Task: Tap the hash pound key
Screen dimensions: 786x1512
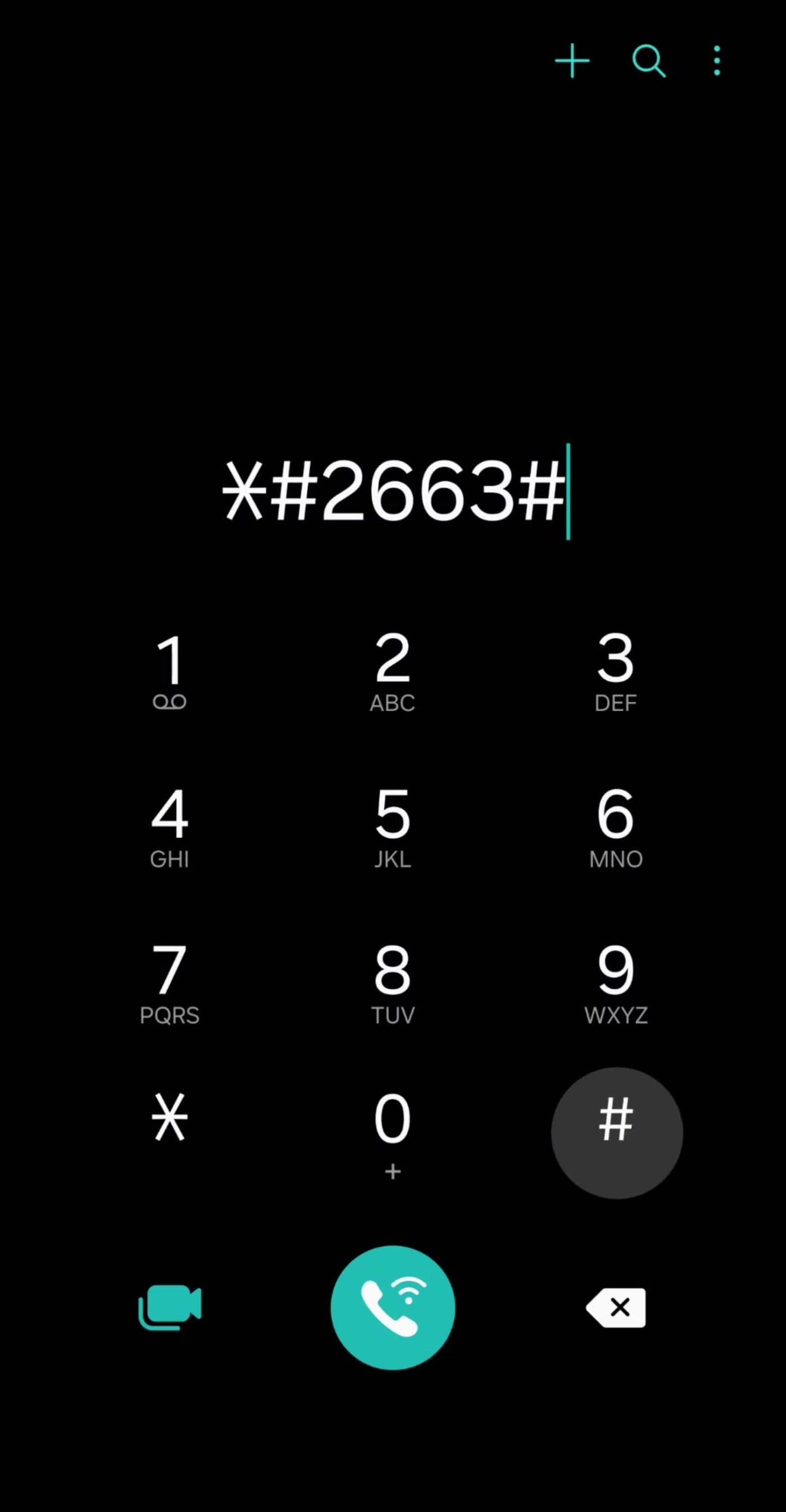Action: (616, 1132)
